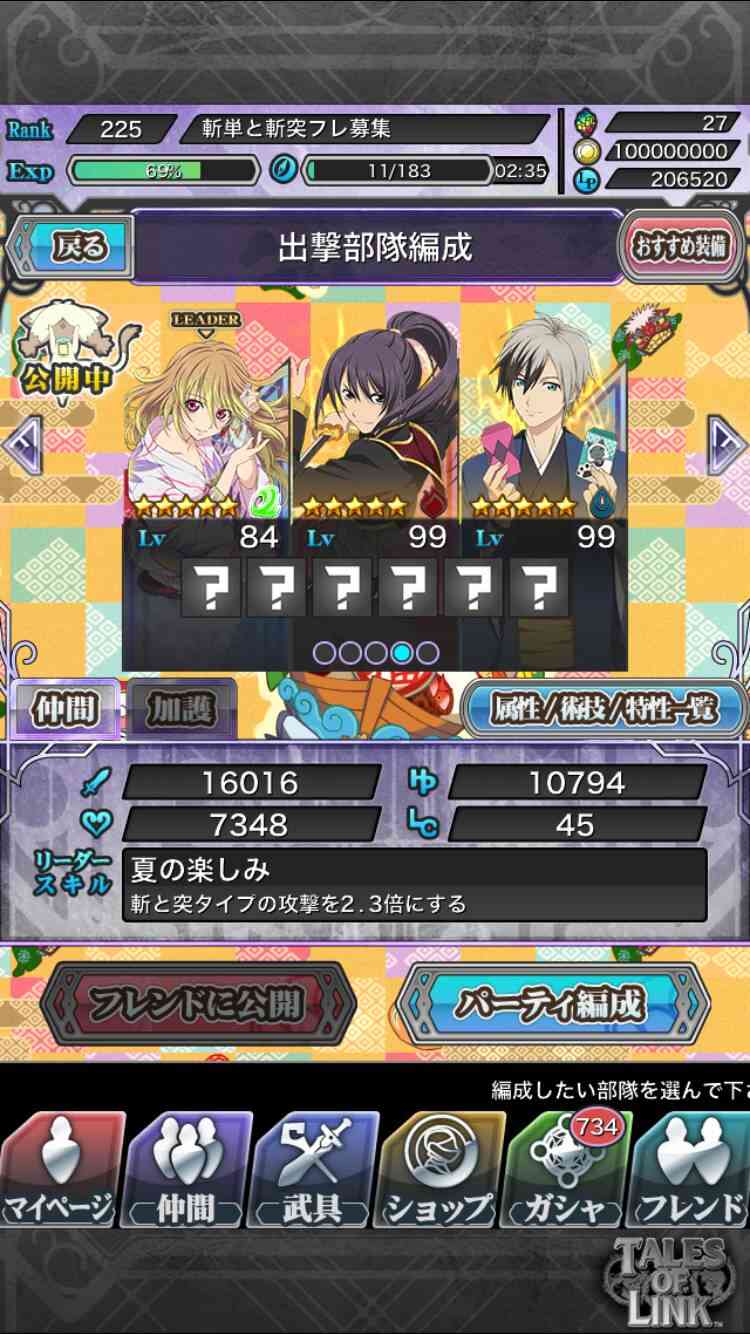Go to the next party with right arrow
Image resolution: width=750 pixels, height=1334 pixels.
point(727,443)
